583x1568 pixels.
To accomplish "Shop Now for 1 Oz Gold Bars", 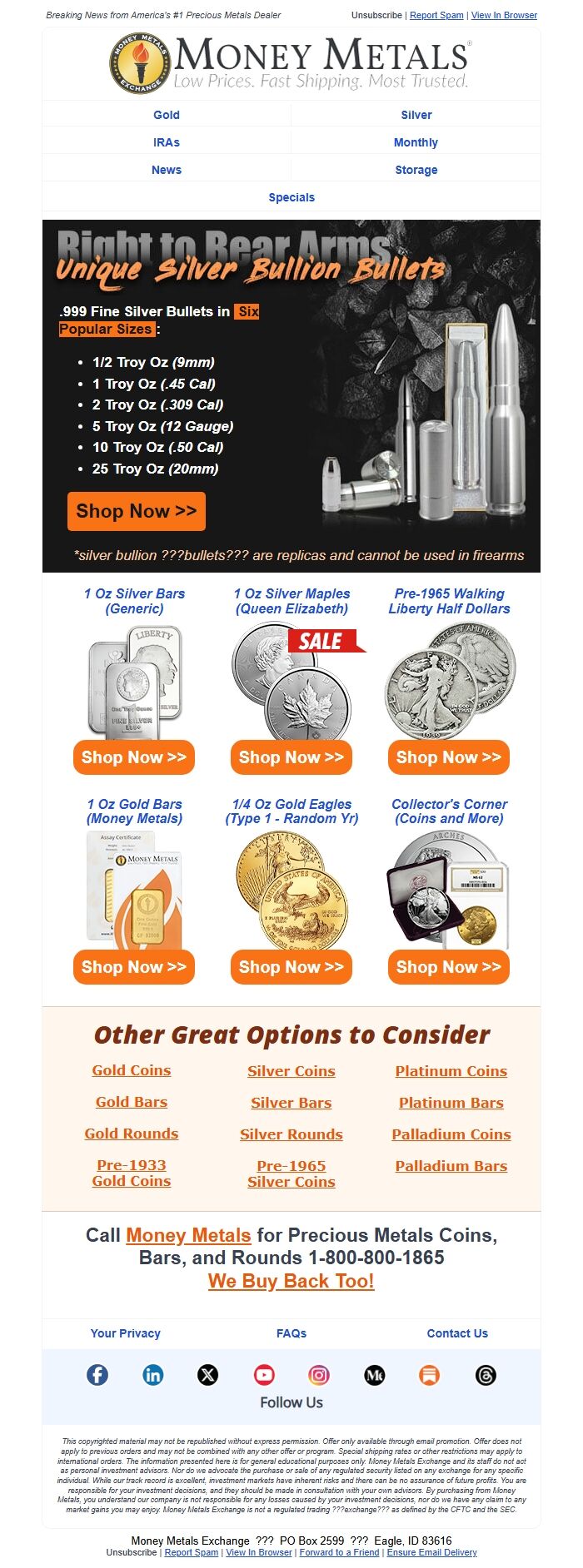I will pyautogui.click(x=133, y=967).
